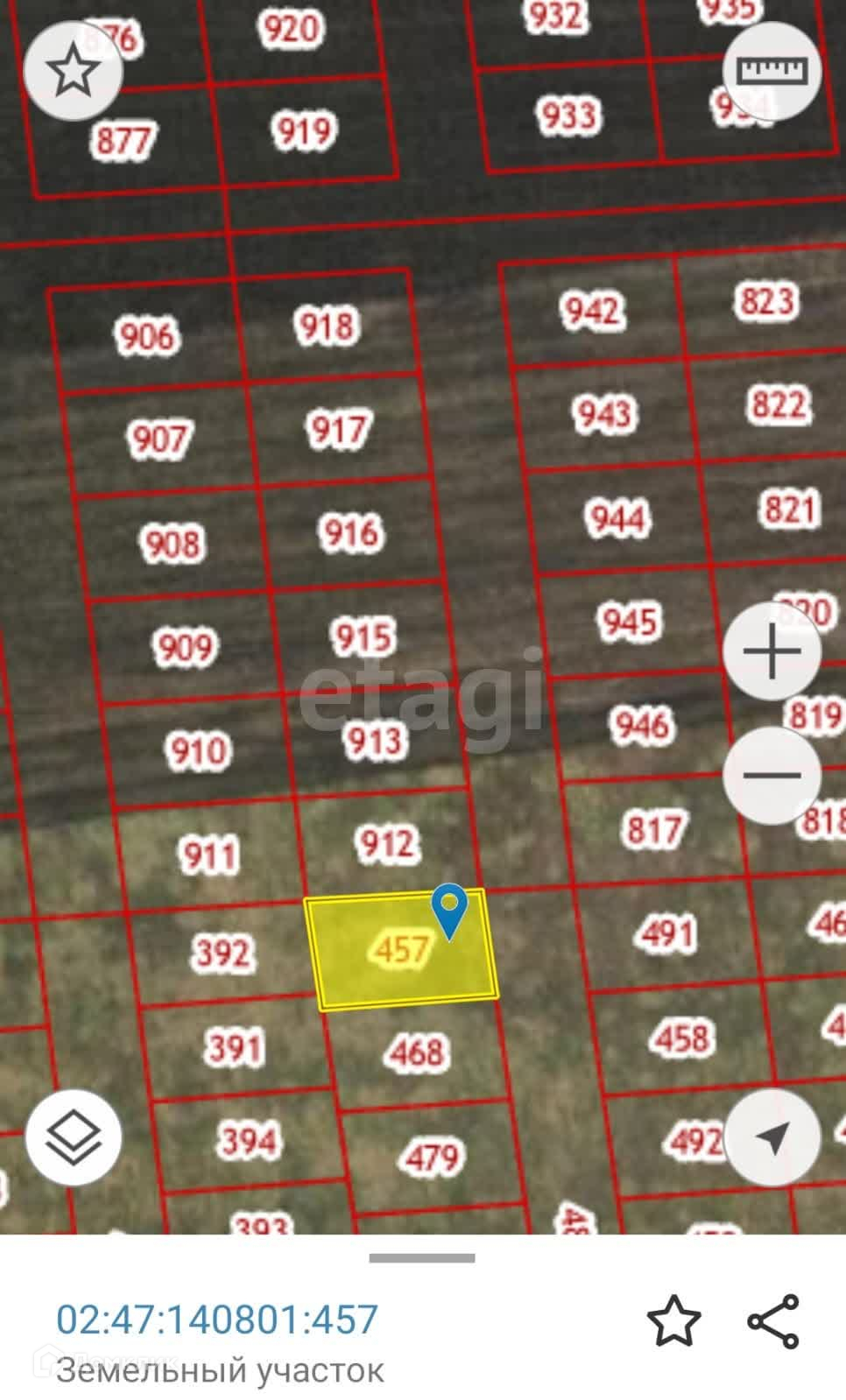The image size is (846, 1400).
Task: Open details for parcel 02:47:140801:457
Action: 217,1319
